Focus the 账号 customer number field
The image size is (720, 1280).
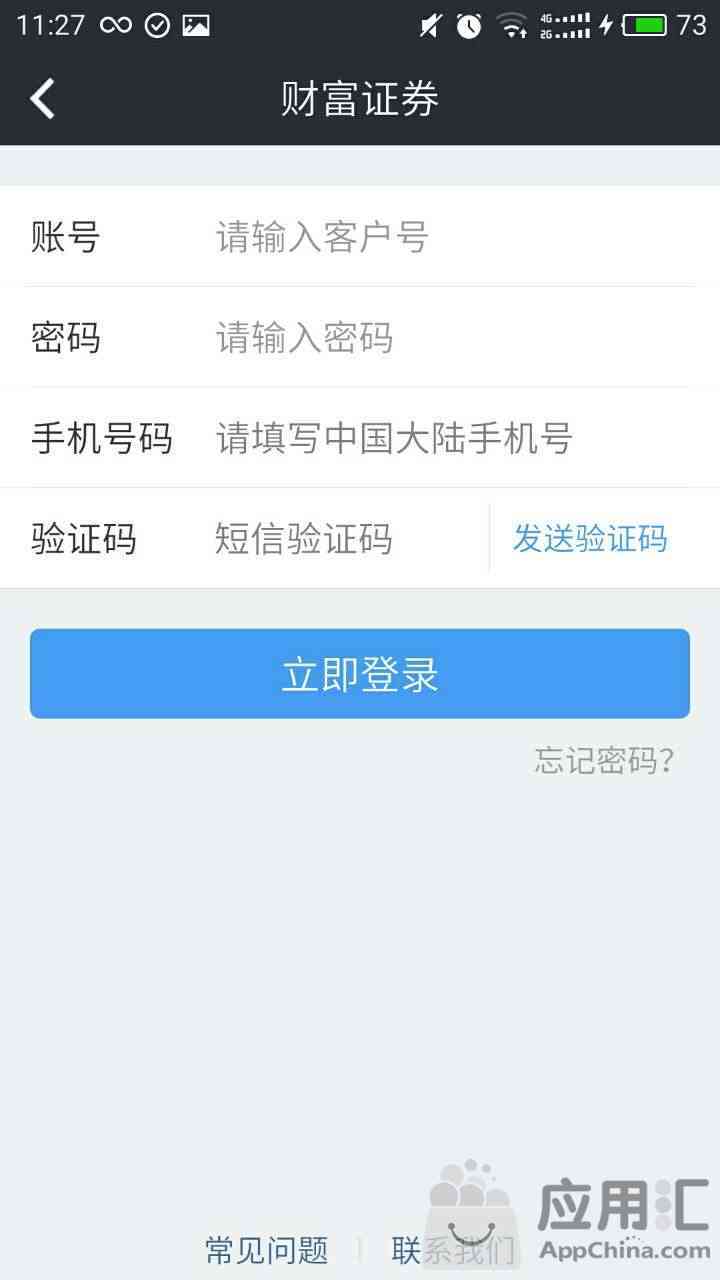[450, 238]
